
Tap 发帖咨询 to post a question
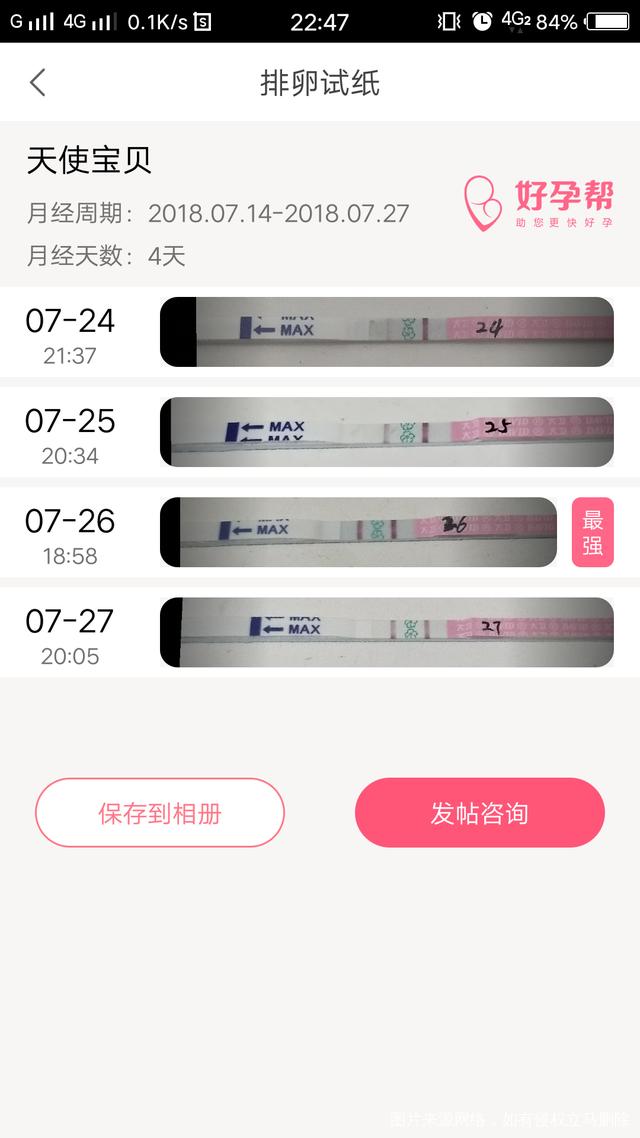(480, 813)
